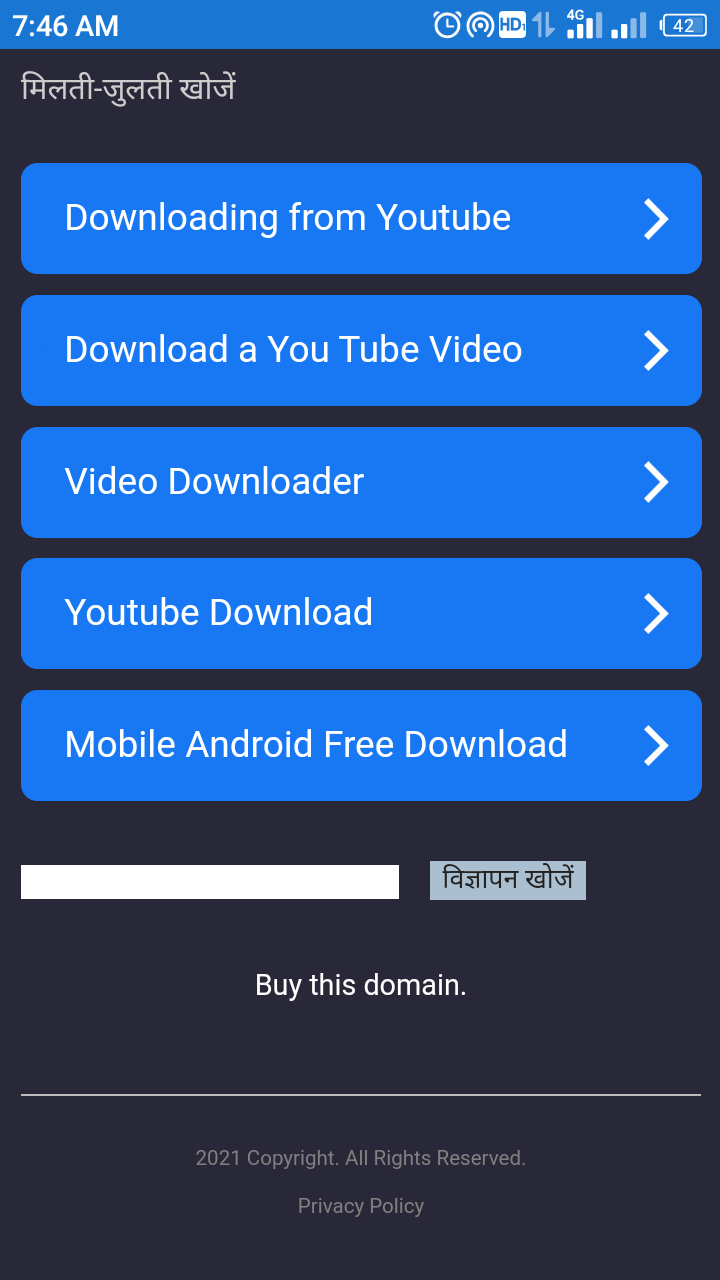This screenshot has width=720, height=1280.
Task: Open the Video Downloader related search
Action: click(x=361, y=482)
